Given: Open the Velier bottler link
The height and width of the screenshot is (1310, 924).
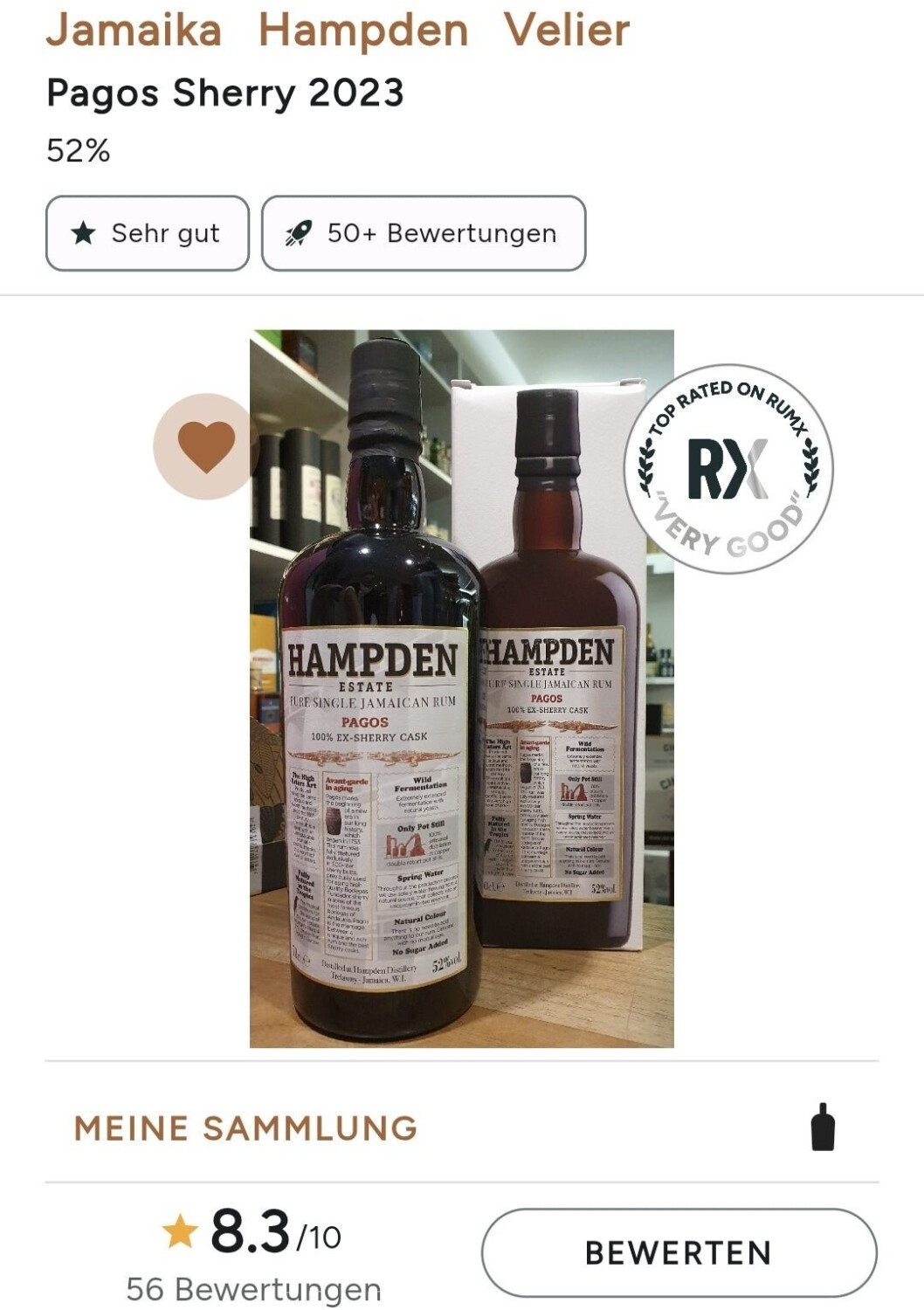Looking at the screenshot, I should pyautogui.click(x=566, y=31).
